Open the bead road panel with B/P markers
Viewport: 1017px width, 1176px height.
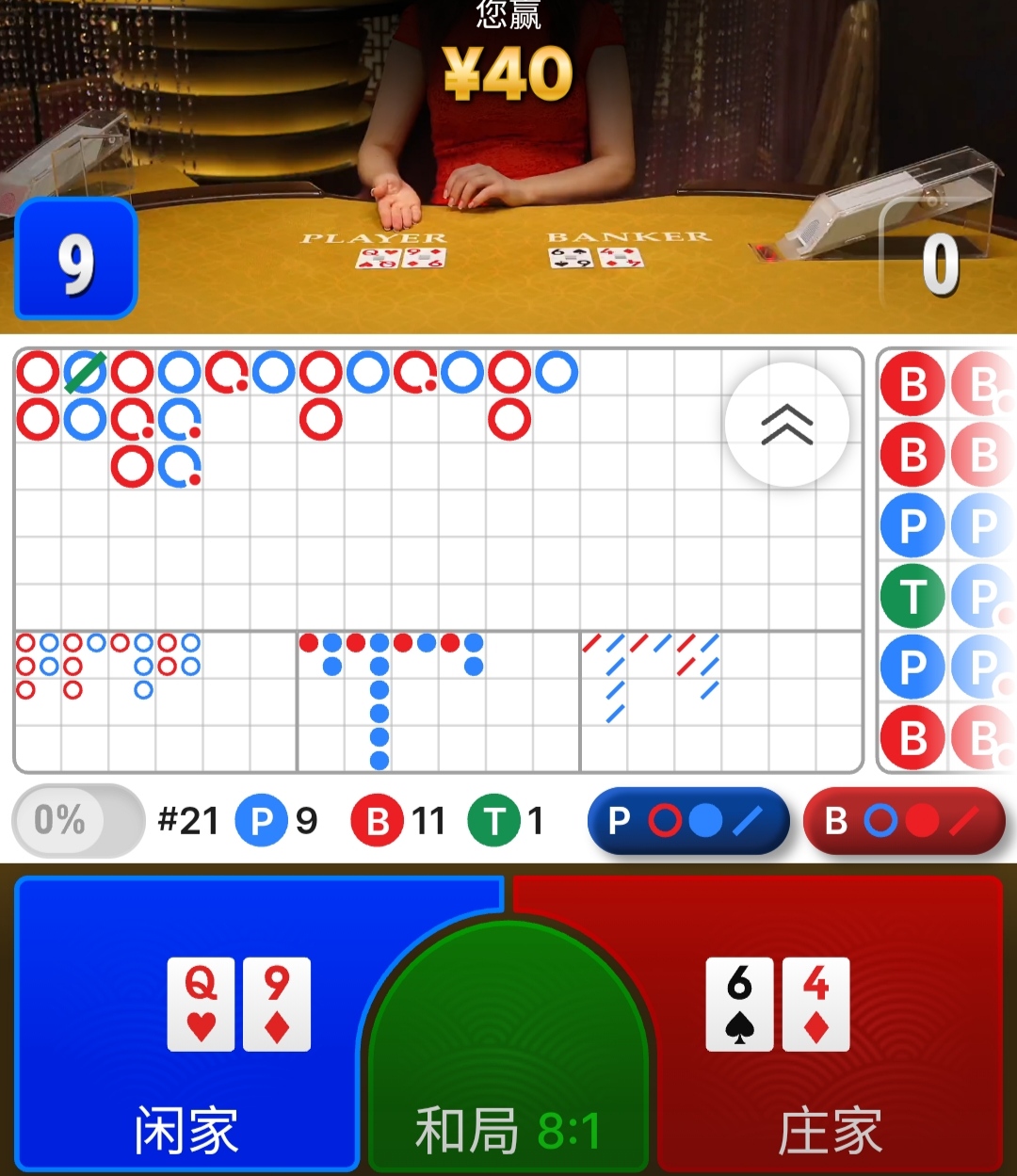[944, 560]
